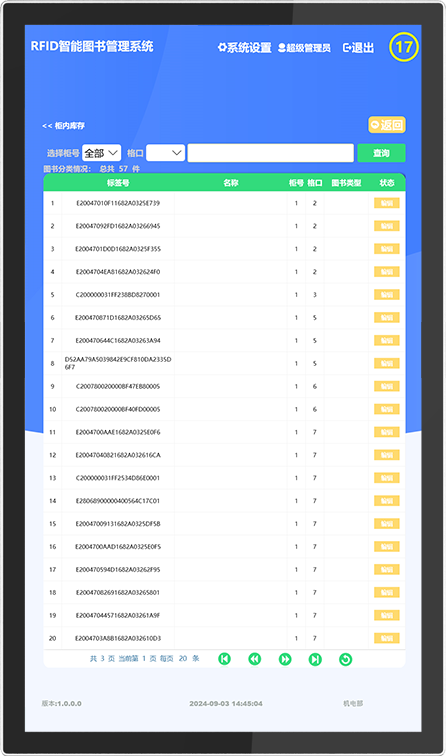446x756 pixels.
Task: Tap the yellow status button in row 8
Action: tap(387, 363)
